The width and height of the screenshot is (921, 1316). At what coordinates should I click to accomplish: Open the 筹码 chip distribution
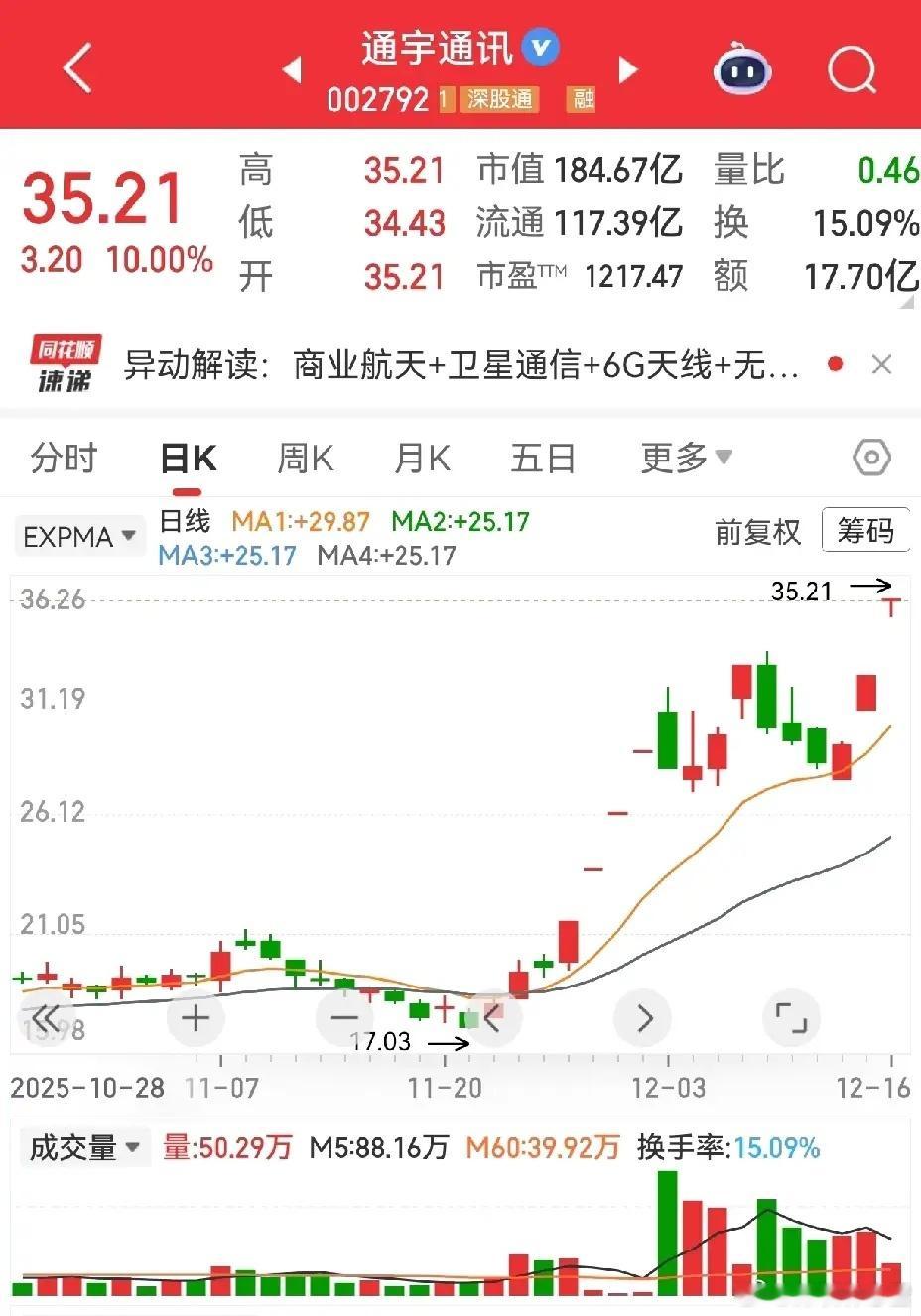pos(865,531)
